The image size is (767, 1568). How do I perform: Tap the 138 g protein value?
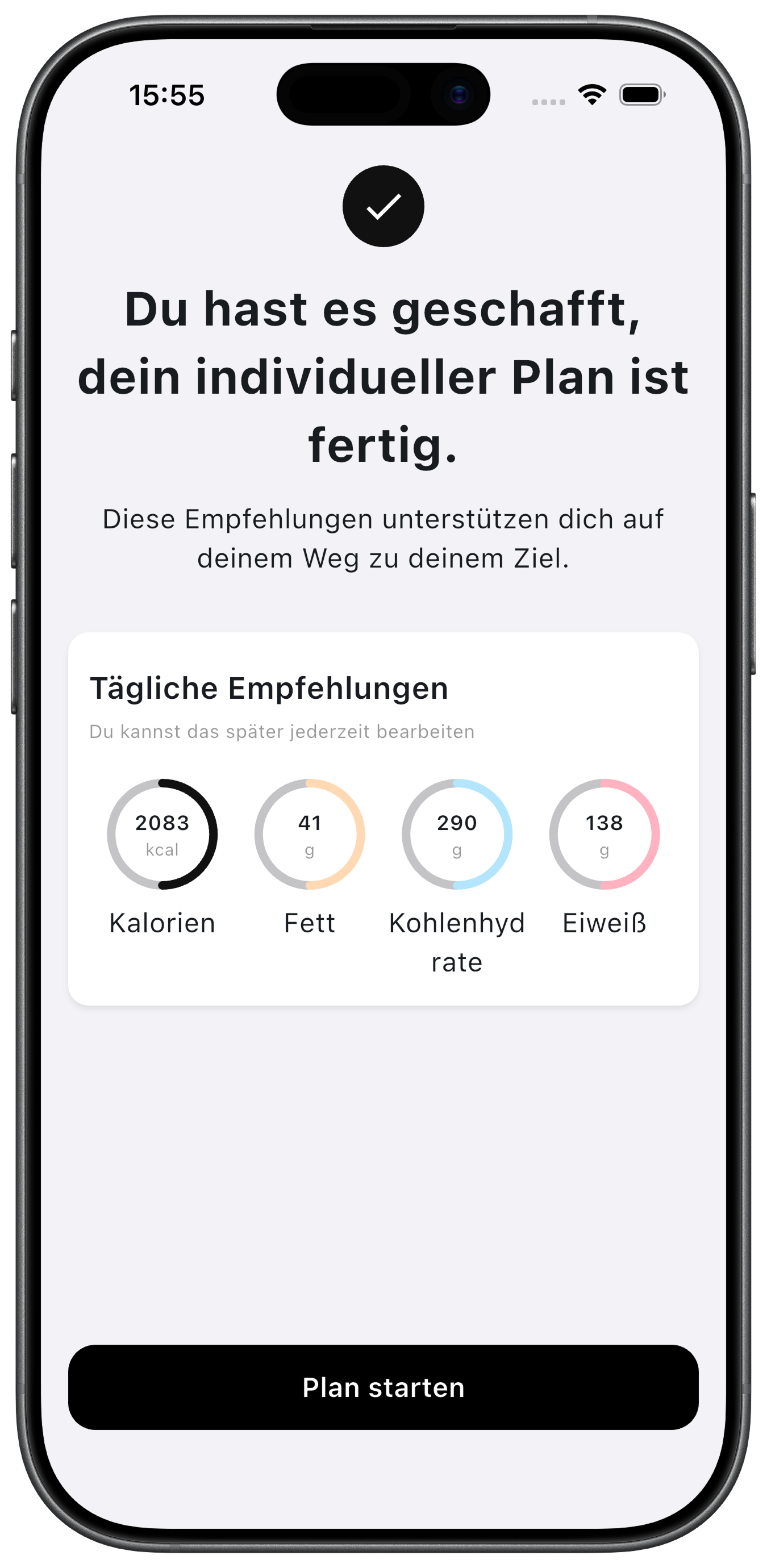[605, 823]
